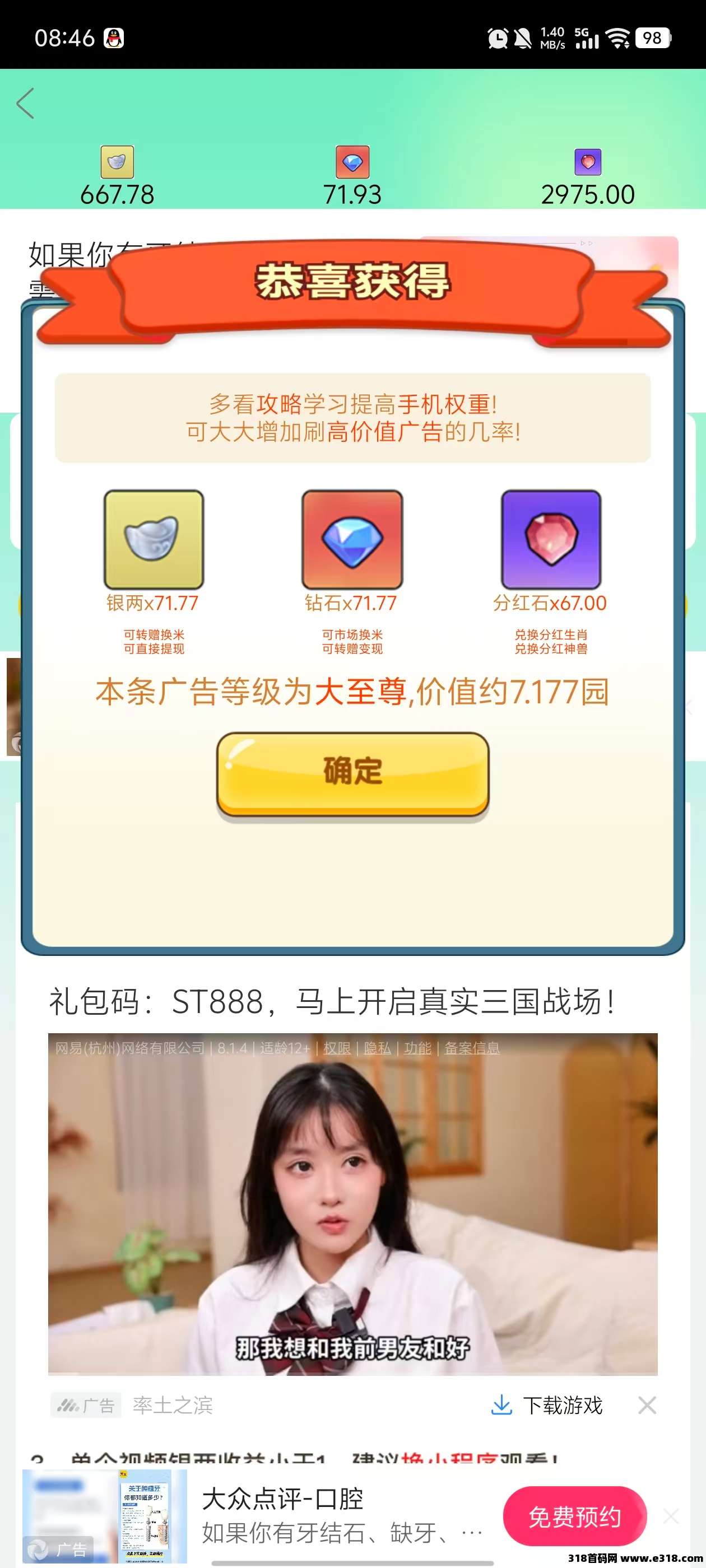
Task: Open the 大众点评-口腔 banner thumbnail
Action: tap(105, 1516)
